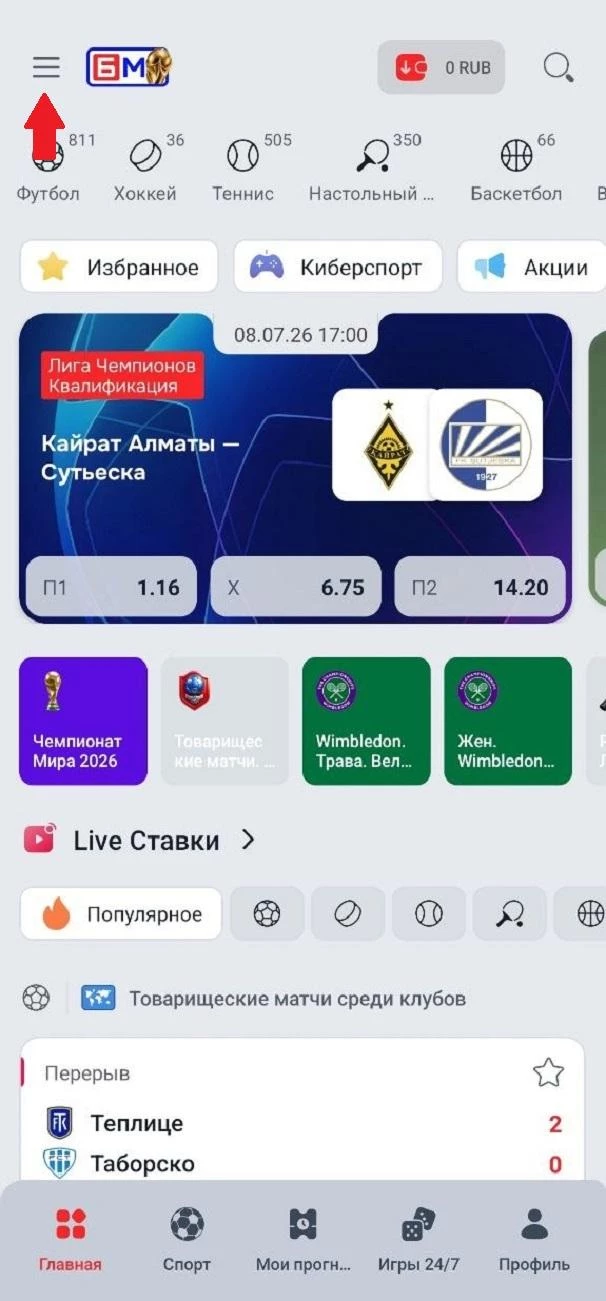Switch to the Профиль tab
This screenshot has height=1301, width=606.
click(535, 1240)
